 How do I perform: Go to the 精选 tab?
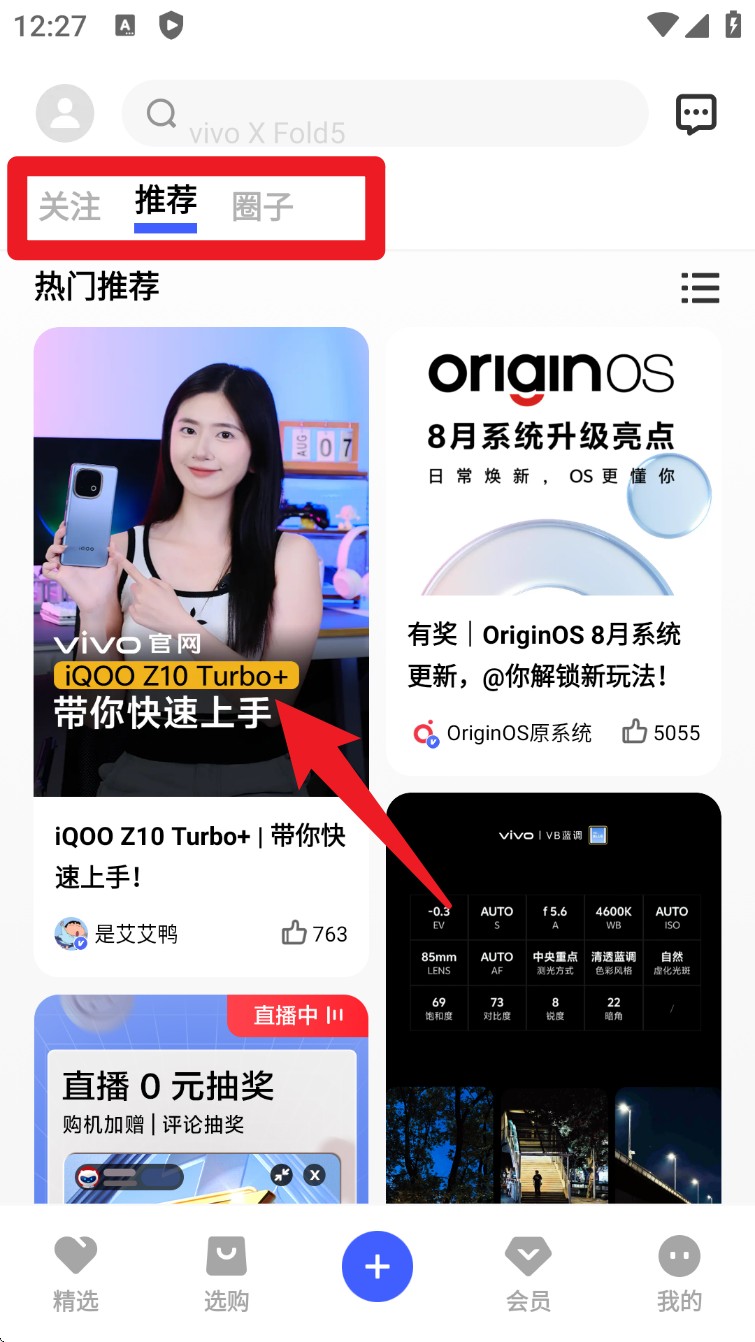(x=76, y=1272)
